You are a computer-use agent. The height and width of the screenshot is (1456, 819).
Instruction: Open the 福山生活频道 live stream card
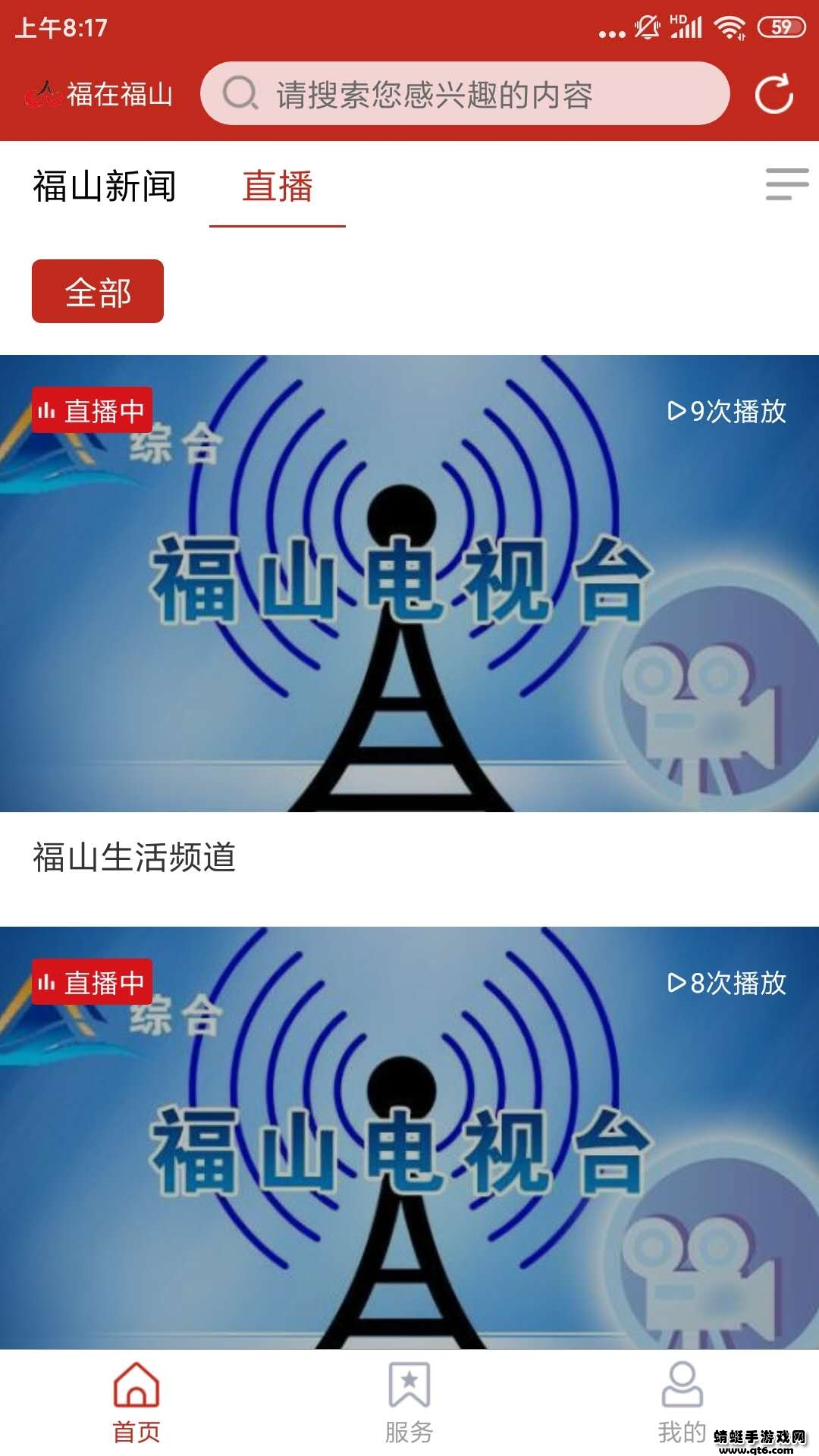click(409, 584)
